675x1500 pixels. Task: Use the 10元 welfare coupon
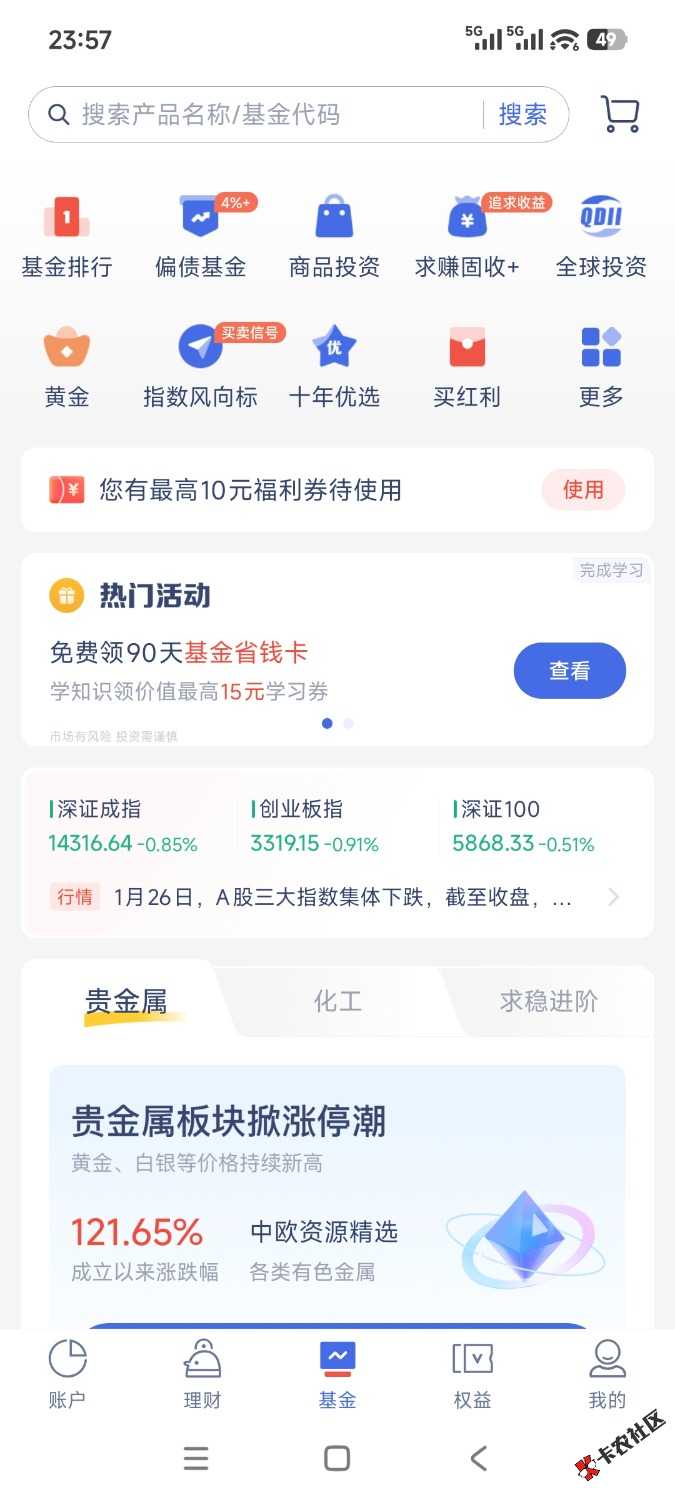click(583, 490)
